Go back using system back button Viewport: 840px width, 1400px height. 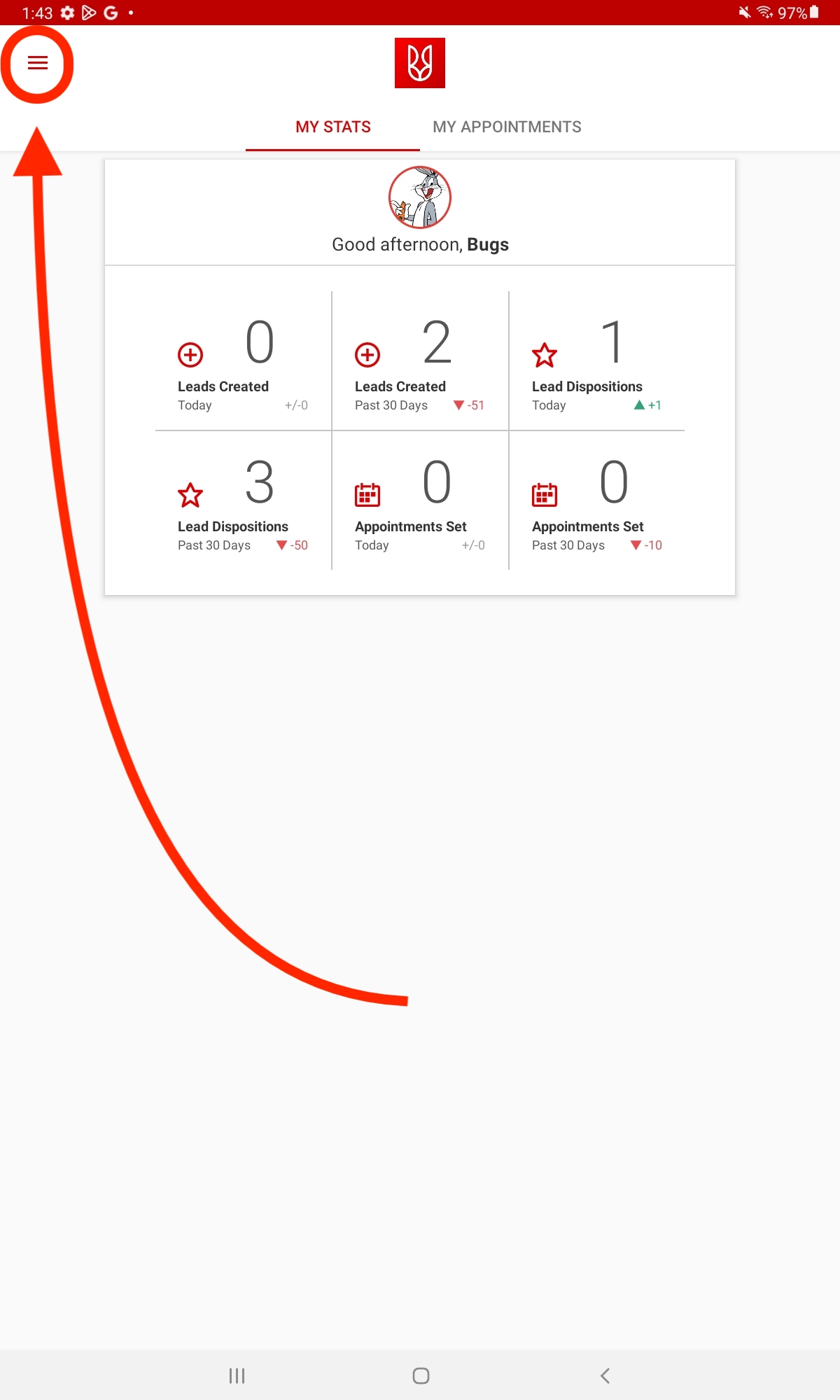pyautogui.click(x=605, y=1375)
